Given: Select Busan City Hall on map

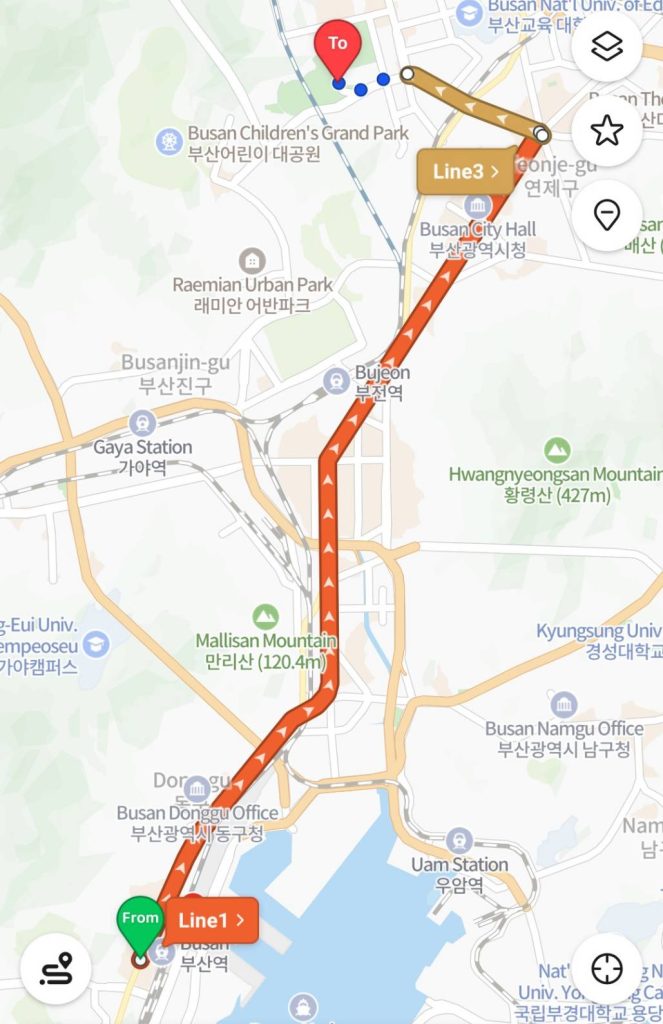Looking at the screenshot, I should click(x=478, y=208).
